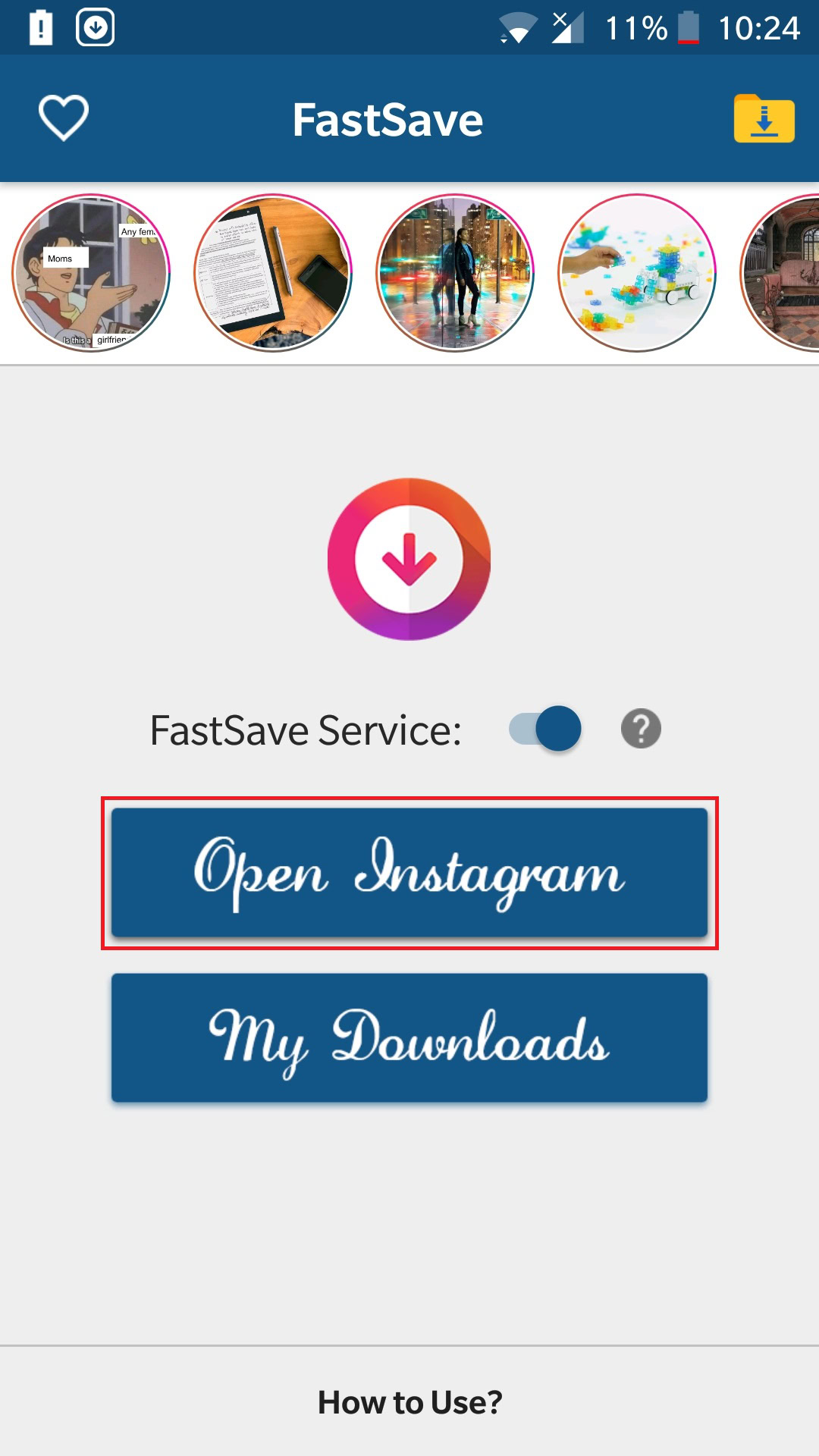Open the How to Use? guide
The width and height of the screenshot is (819, 1456).
[x=409, y=1402]
